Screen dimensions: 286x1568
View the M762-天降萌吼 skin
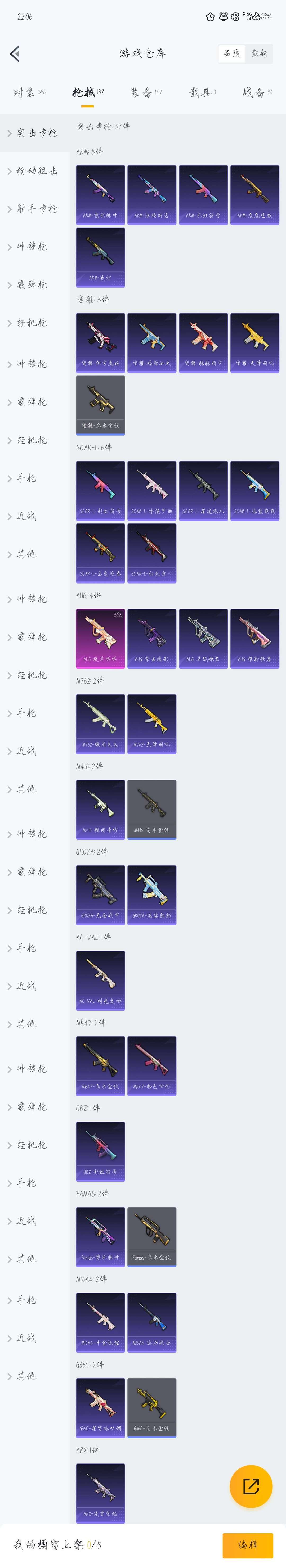click(151, 724)
